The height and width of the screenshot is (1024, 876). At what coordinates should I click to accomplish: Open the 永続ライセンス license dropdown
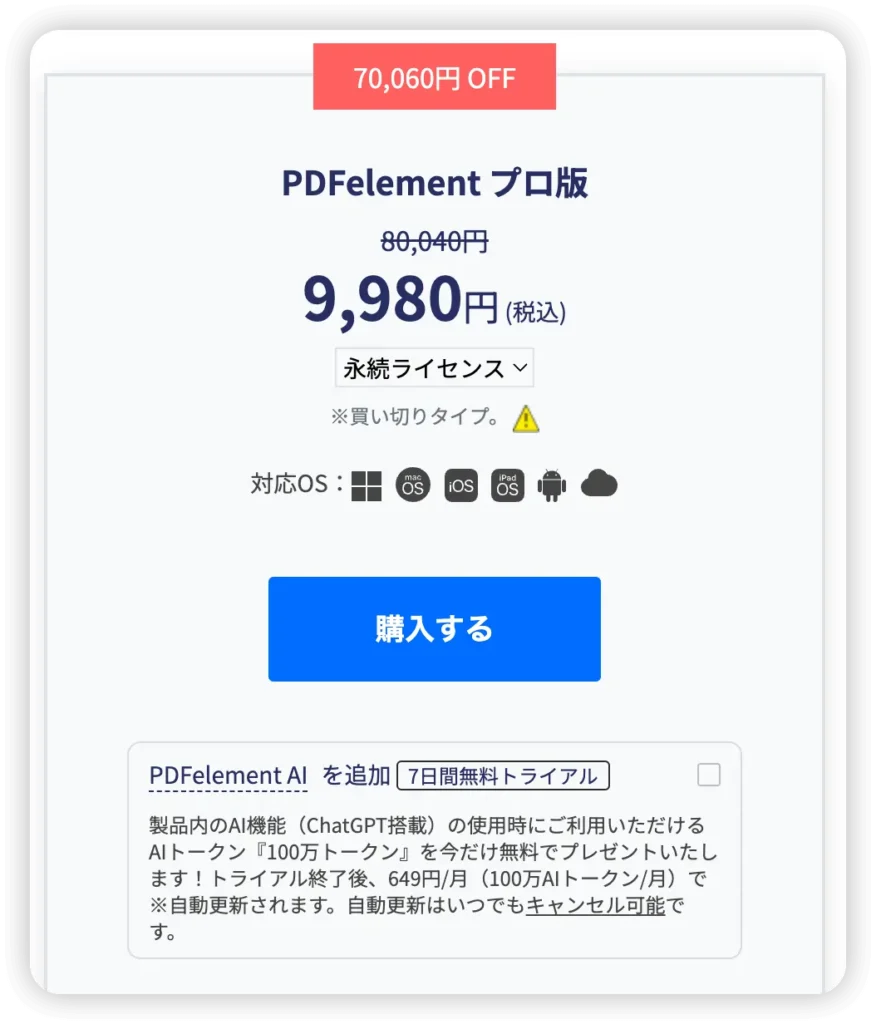(434, 368)
